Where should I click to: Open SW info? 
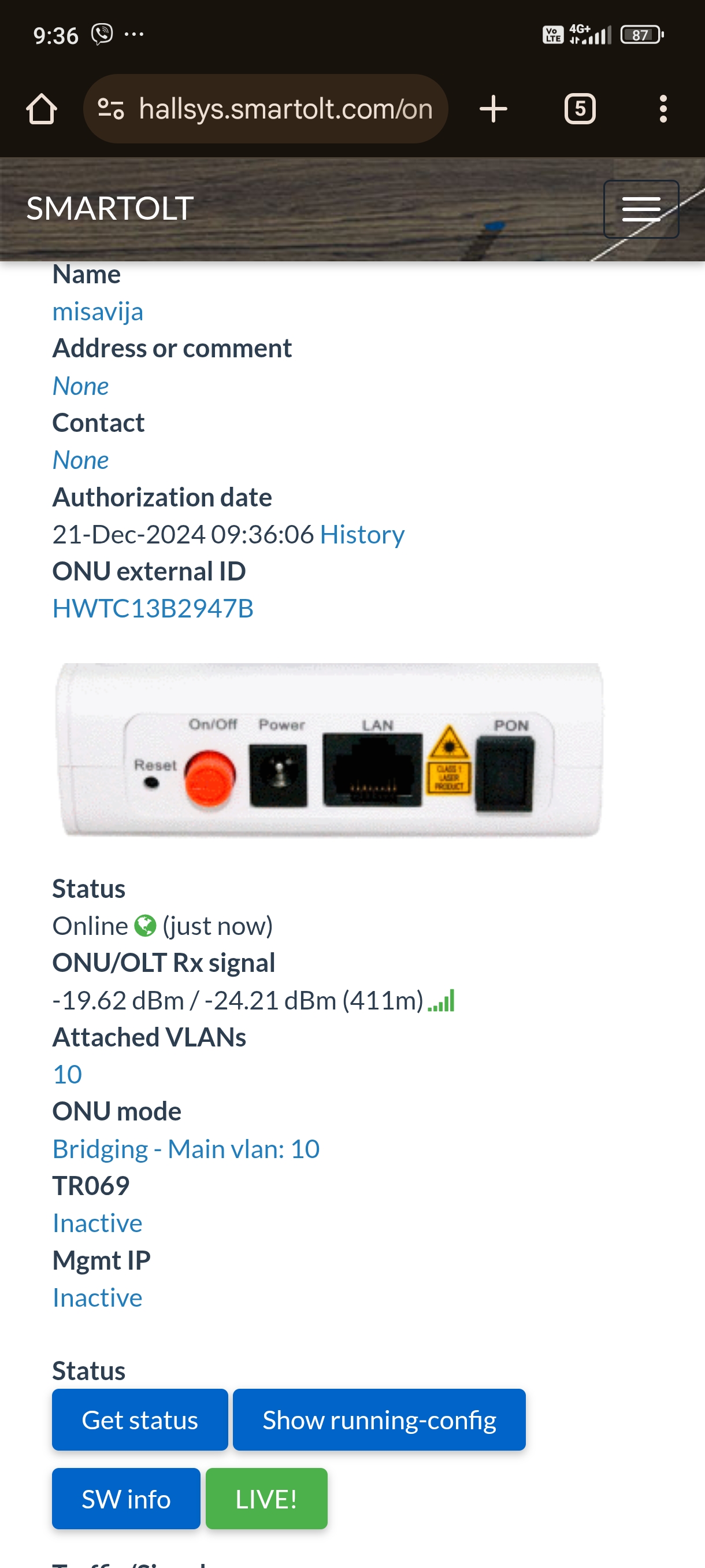(126, 1499)
